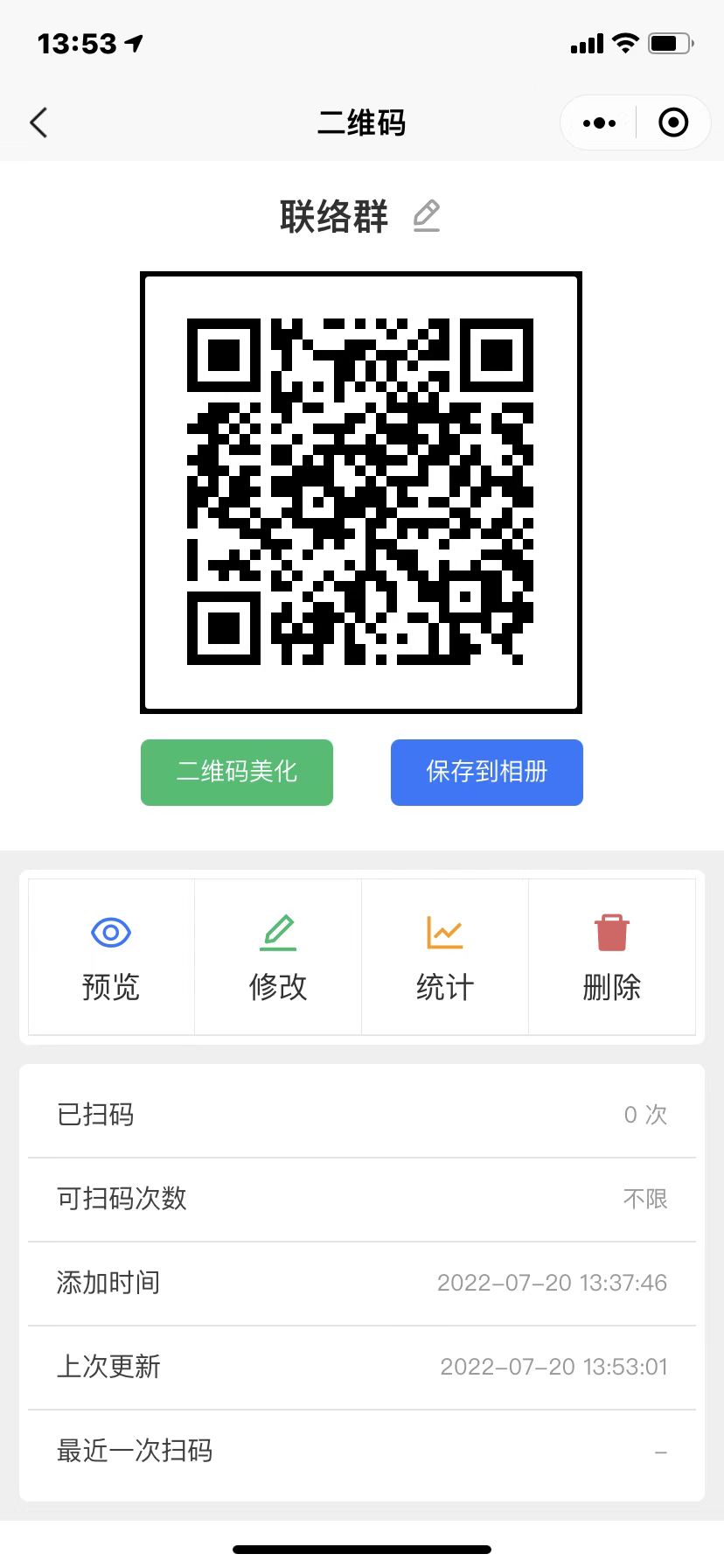724x1568 pixels.
Task: Click the 可扫码次数 不限 value
Action: 644,1199
